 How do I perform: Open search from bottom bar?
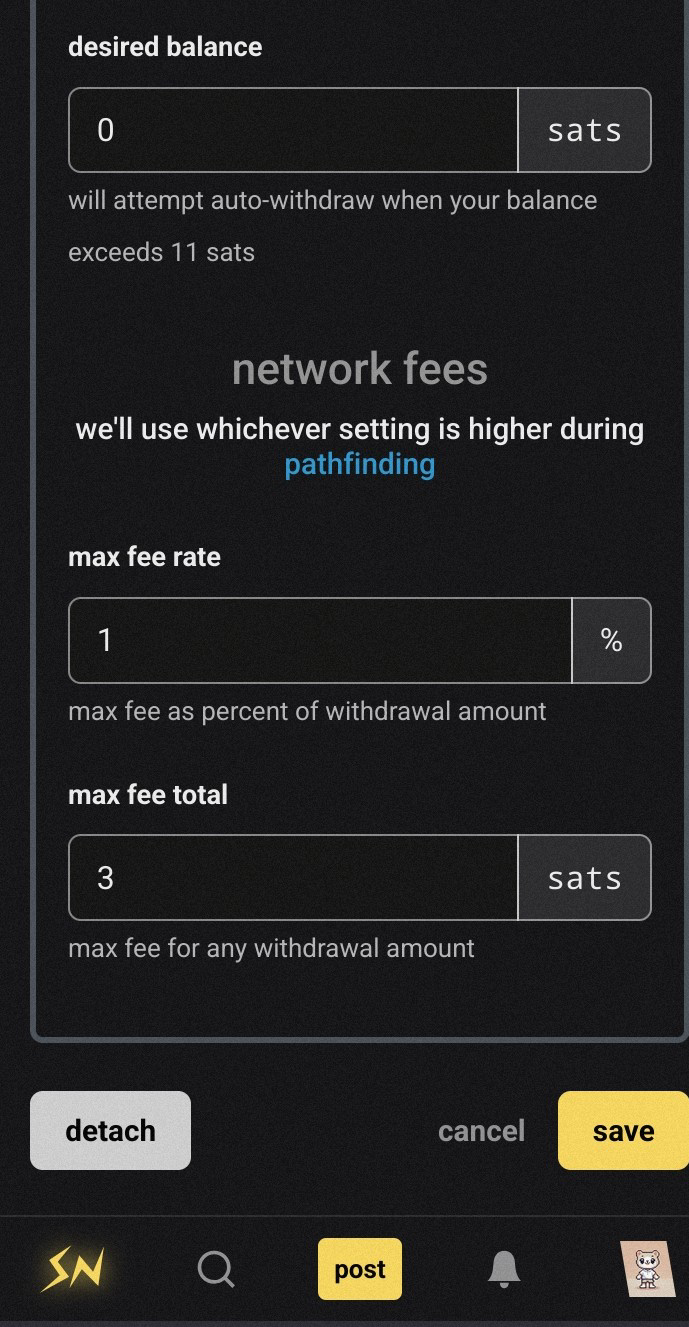(215, 1269)
